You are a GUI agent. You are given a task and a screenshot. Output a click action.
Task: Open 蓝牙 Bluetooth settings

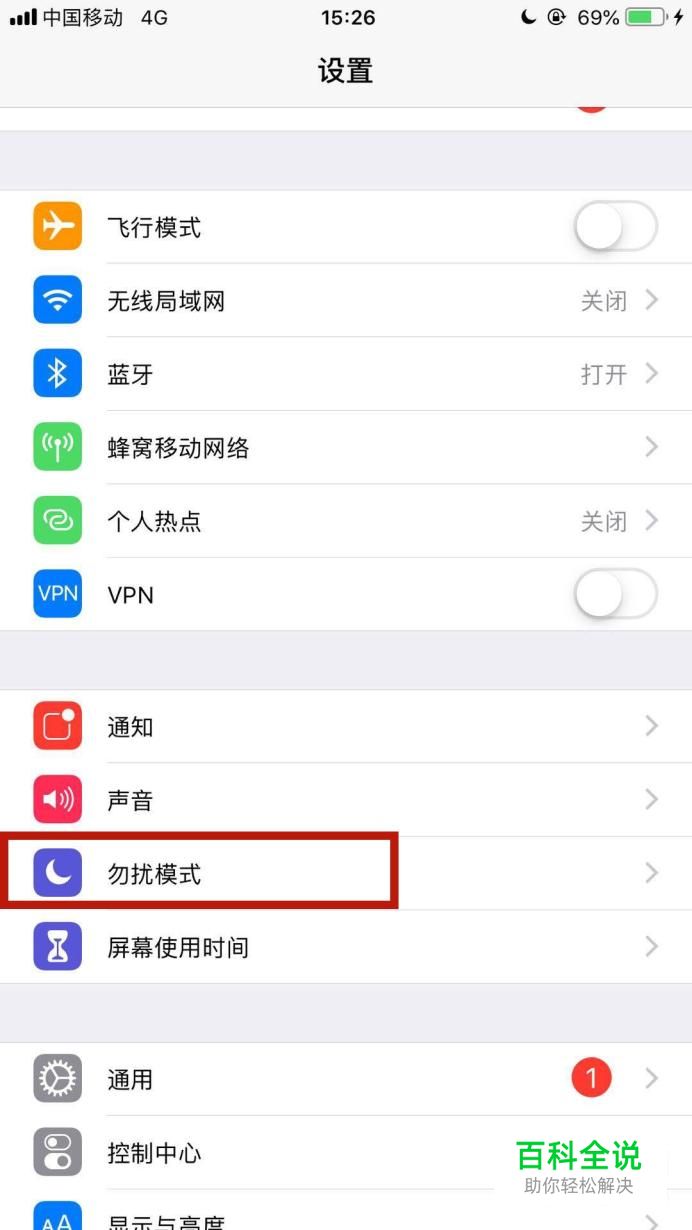[345, 374]
